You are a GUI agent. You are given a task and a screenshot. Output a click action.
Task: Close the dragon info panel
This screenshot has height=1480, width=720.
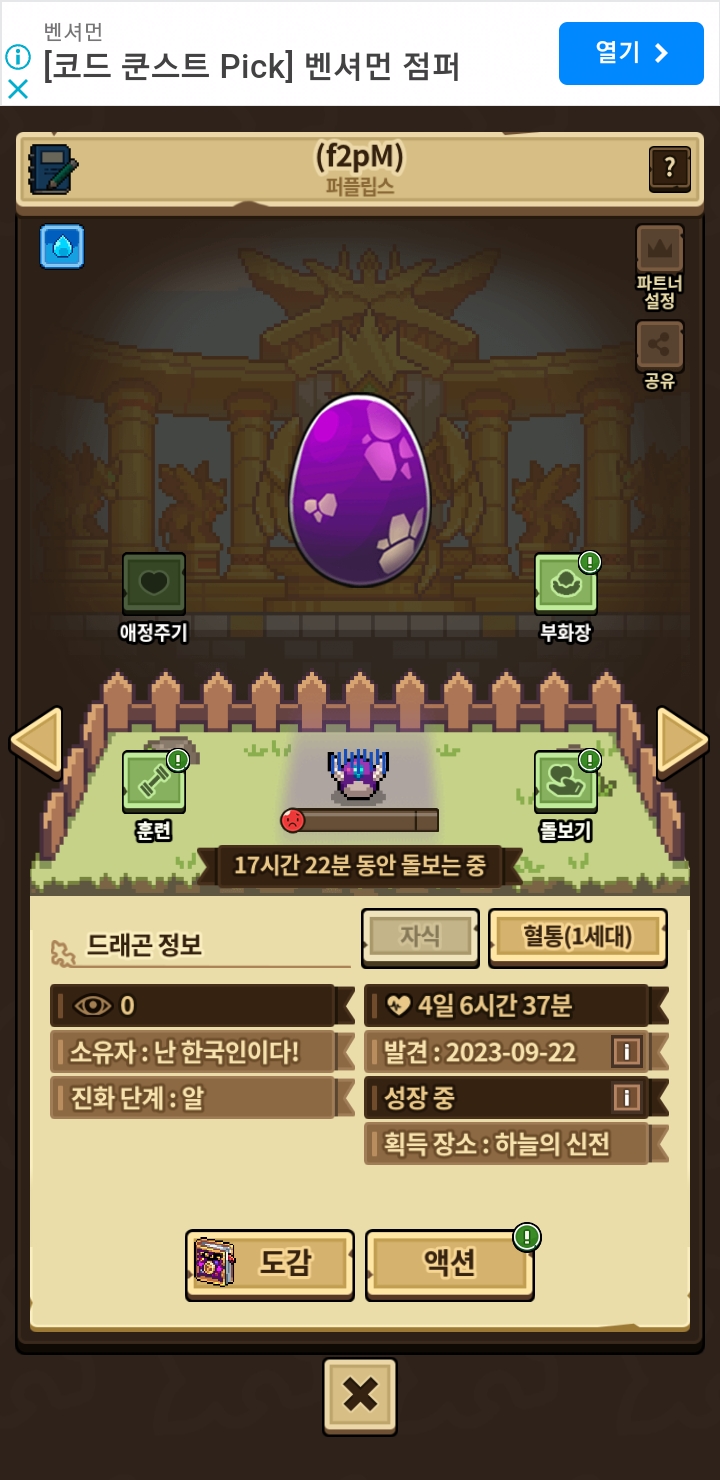pyautogui.click(x=360, y=1395)
